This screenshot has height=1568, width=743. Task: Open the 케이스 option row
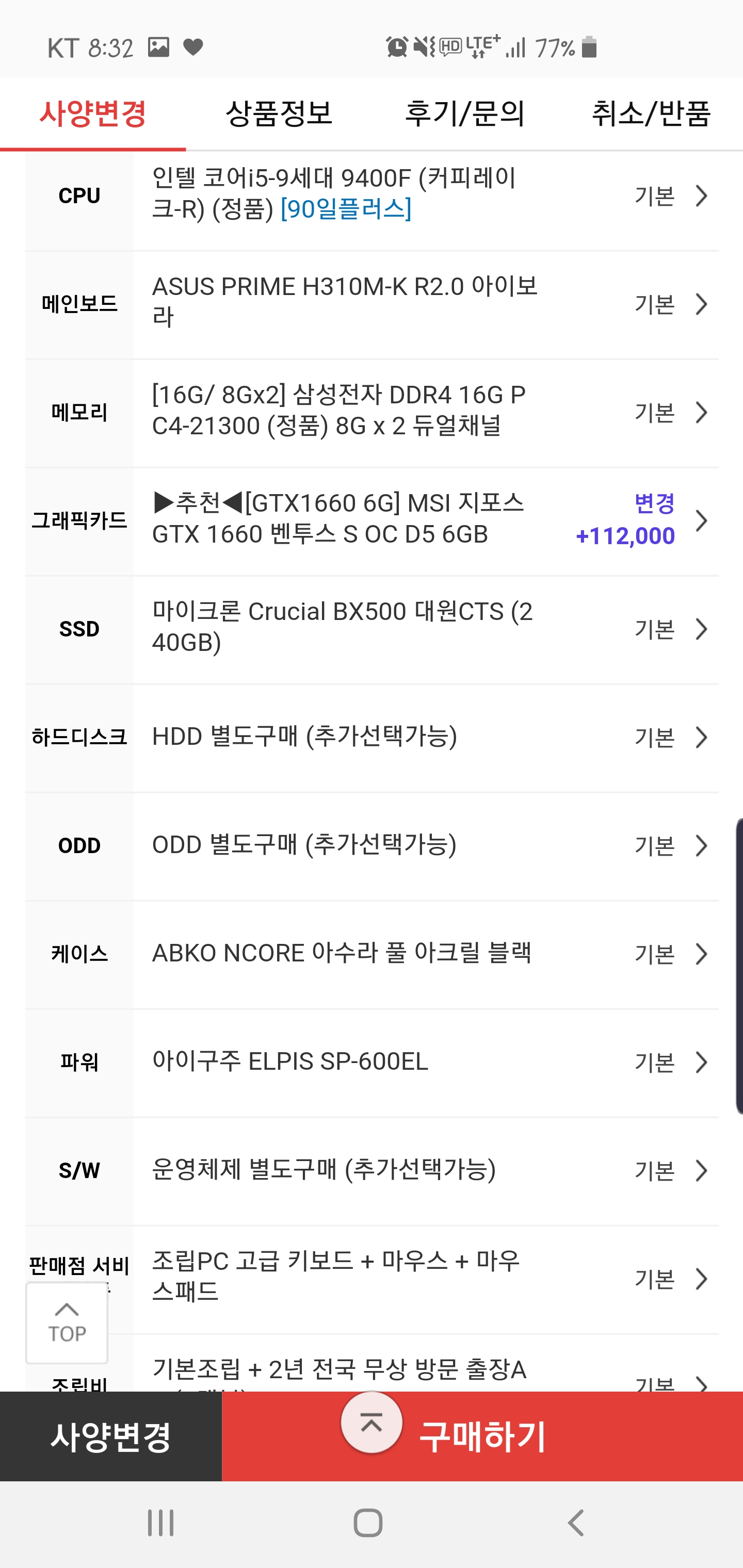[x=372, y=954]
